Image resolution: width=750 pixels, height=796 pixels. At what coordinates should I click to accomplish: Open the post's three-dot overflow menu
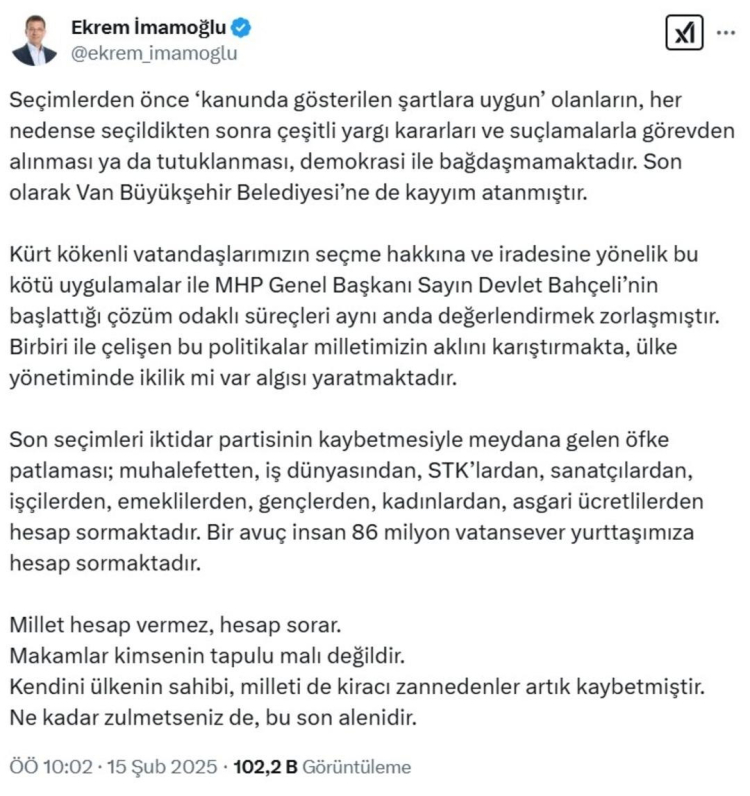click(725, 35)
